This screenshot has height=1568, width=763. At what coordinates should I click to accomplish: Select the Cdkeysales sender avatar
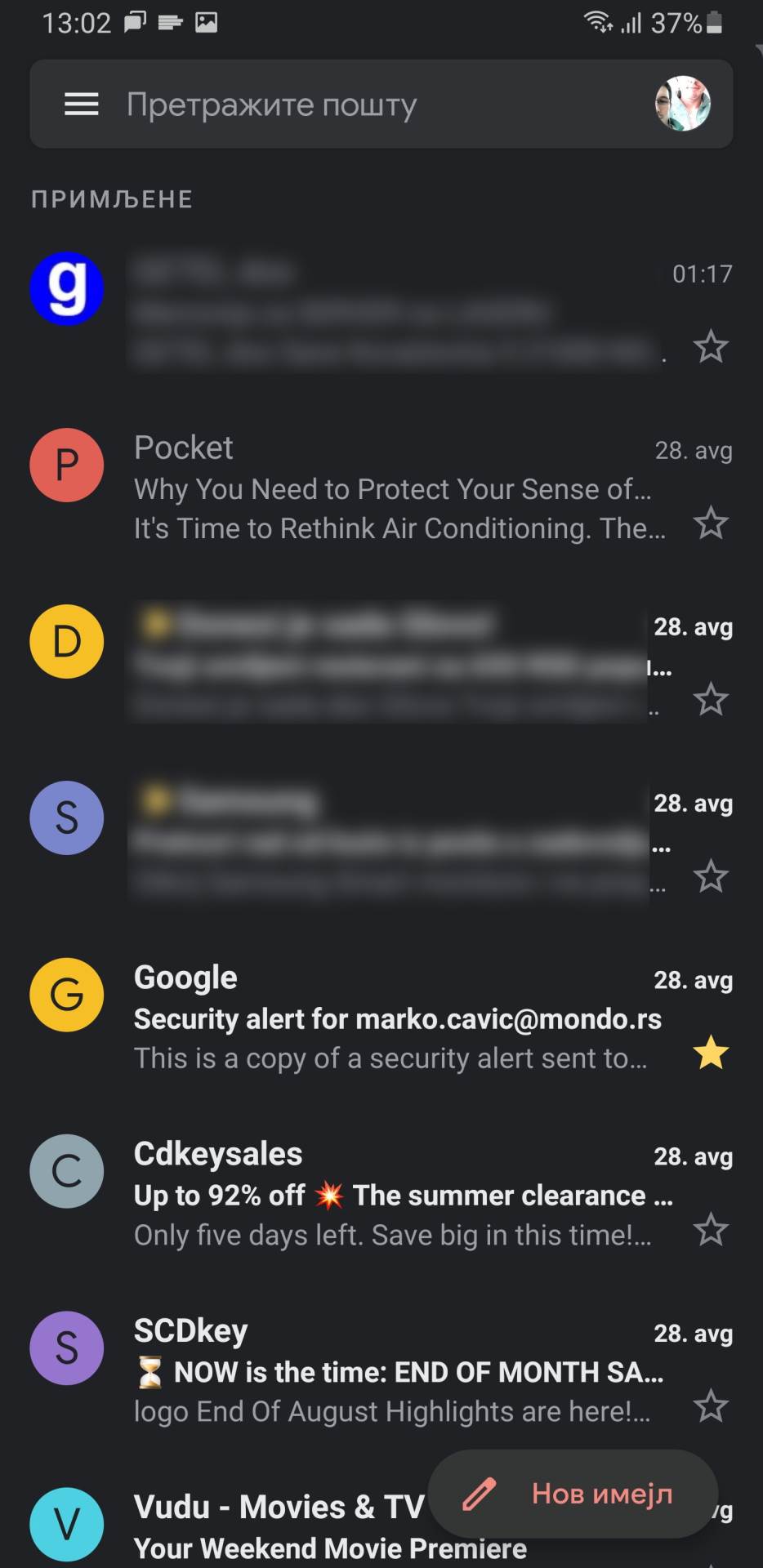pos(66,1171)
